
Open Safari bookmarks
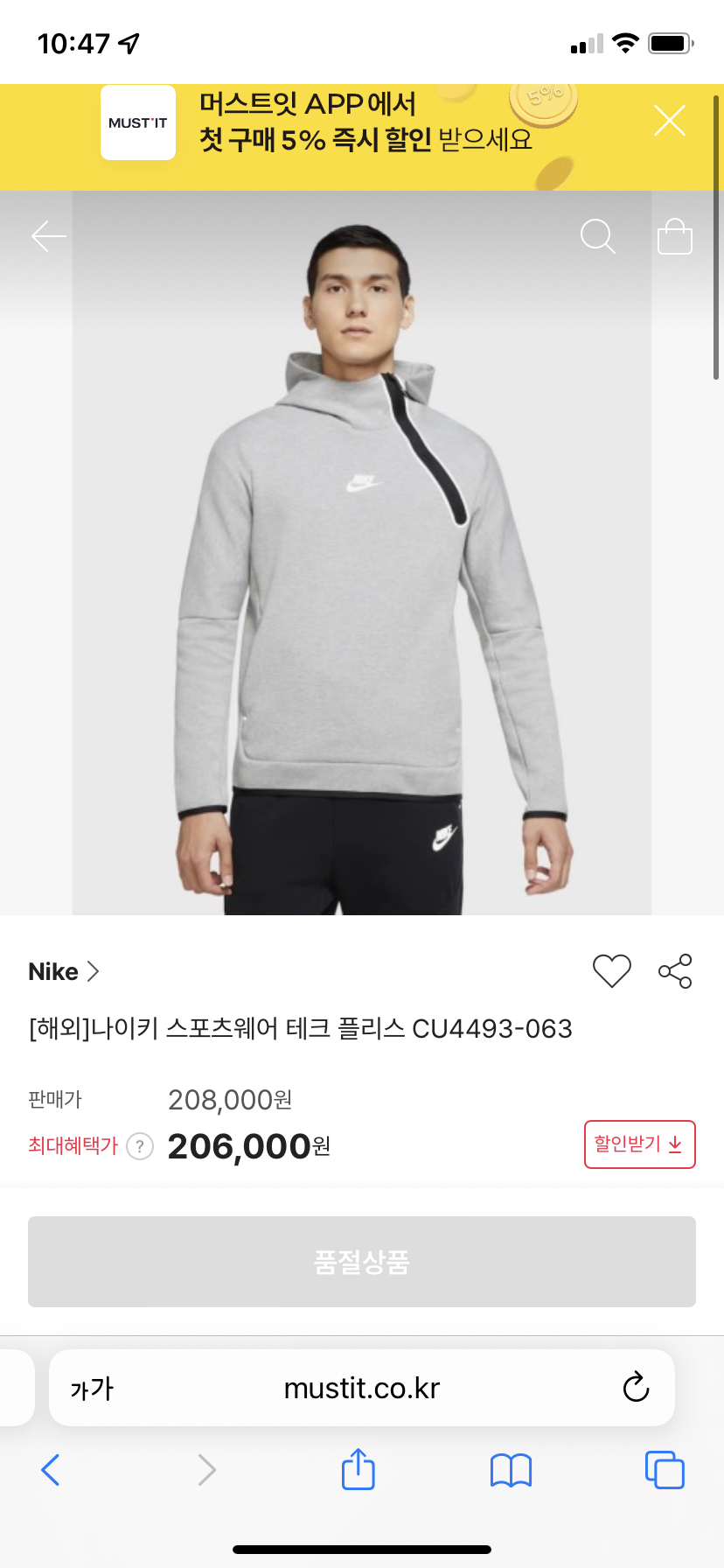click(511, 1470)
